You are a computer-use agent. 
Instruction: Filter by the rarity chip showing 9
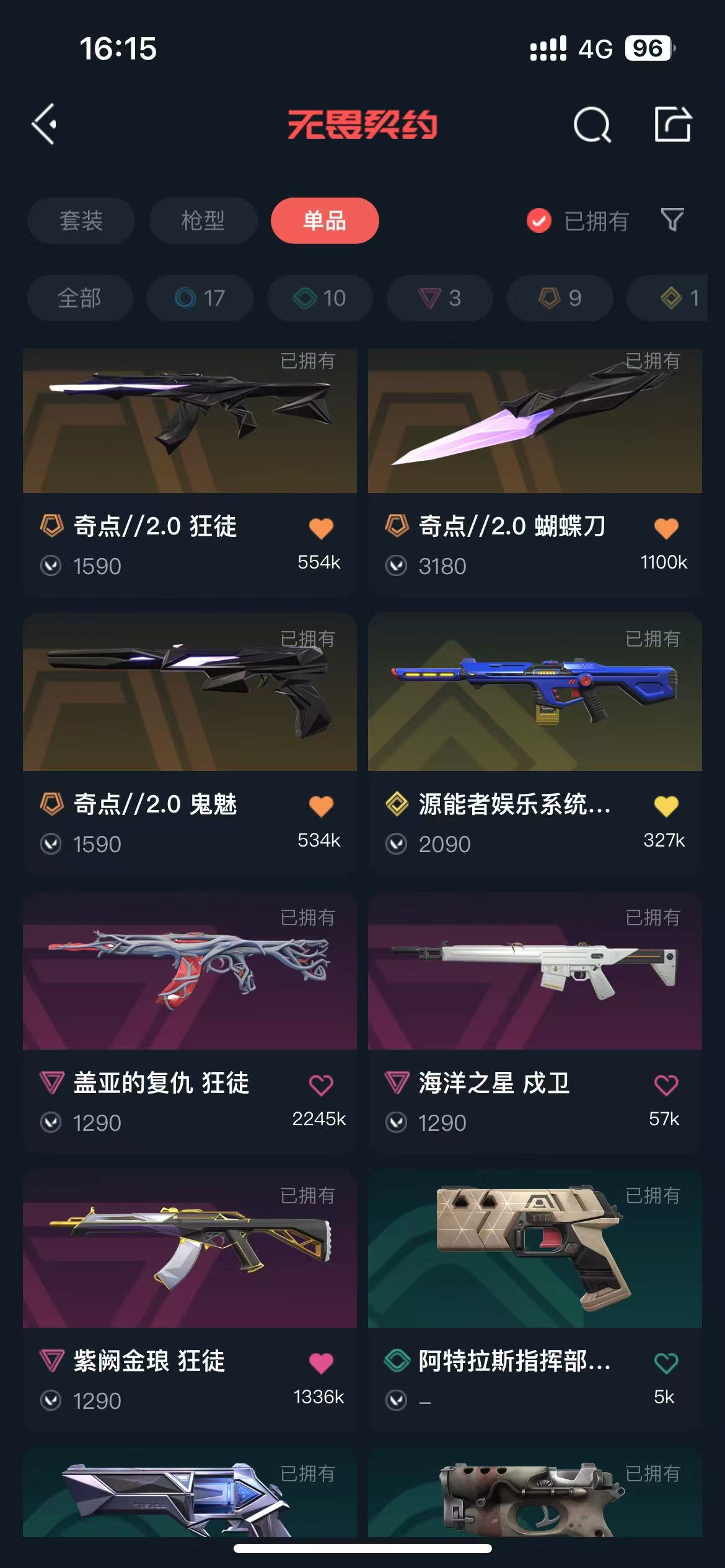[x=560, y=298]
